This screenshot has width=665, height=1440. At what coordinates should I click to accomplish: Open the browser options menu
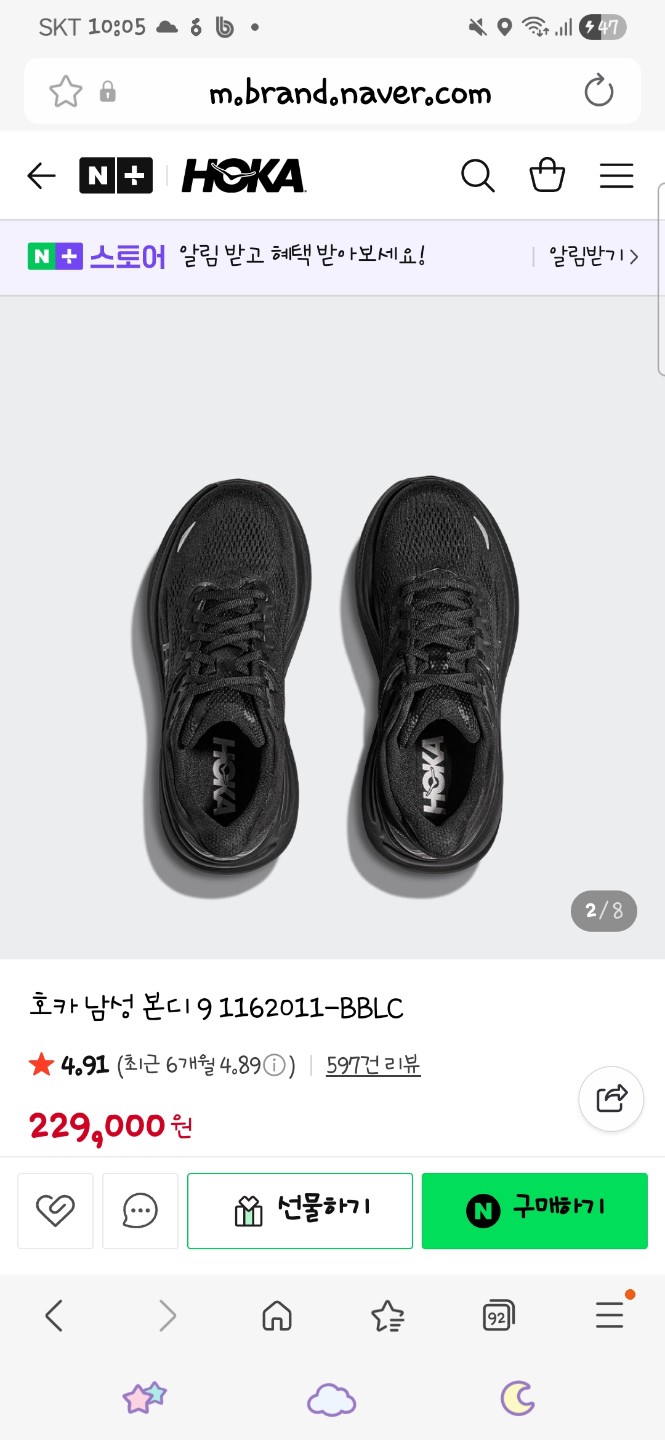point(609,1316)
